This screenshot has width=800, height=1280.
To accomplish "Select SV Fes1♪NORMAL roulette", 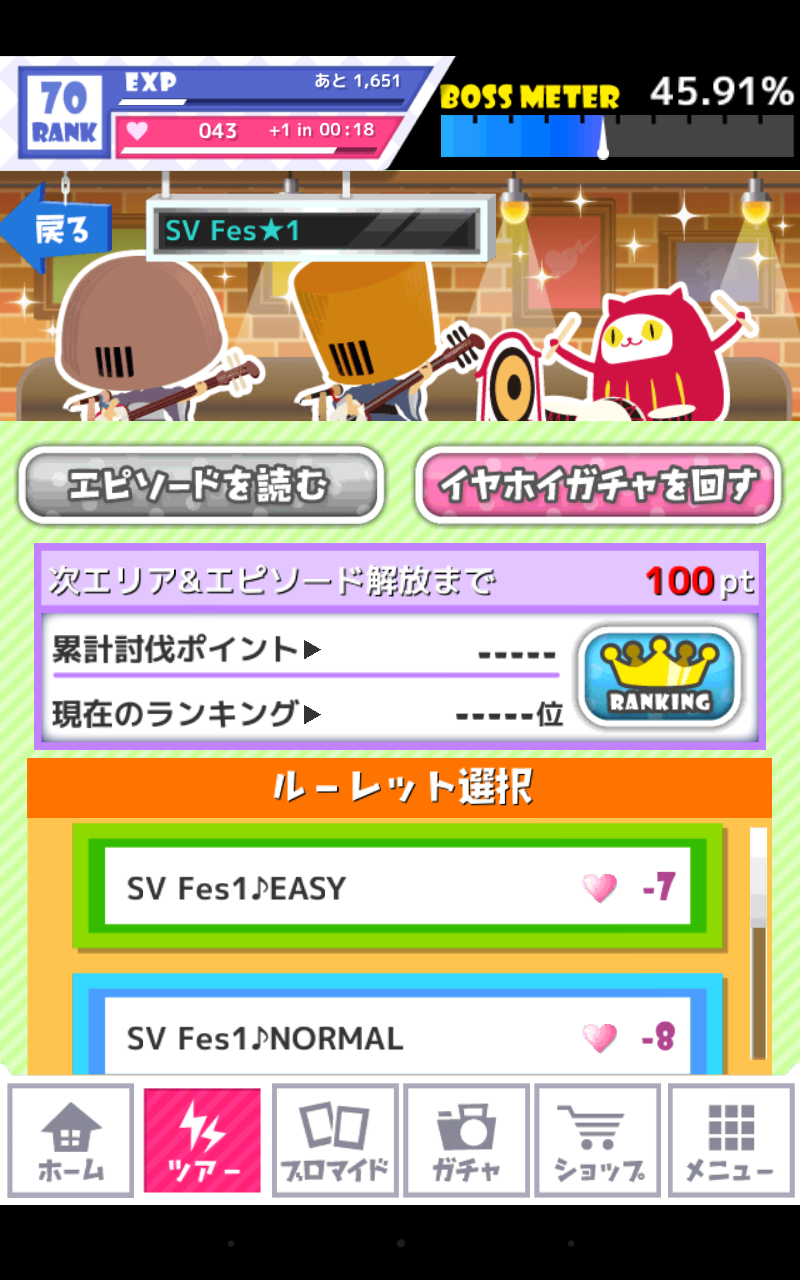I will [x=397, y=1036].
